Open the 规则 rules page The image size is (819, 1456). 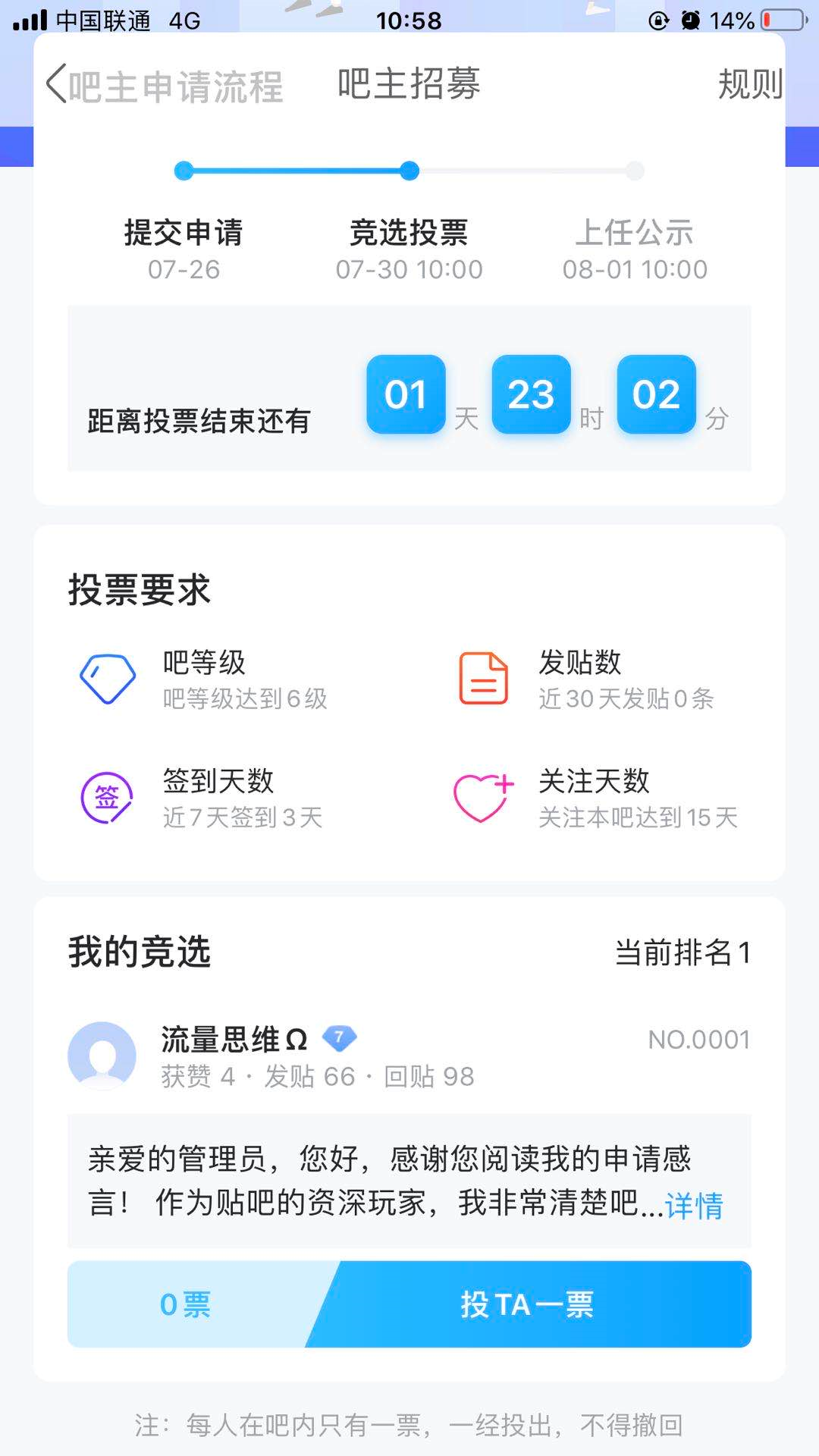click(x=750, y=83)
